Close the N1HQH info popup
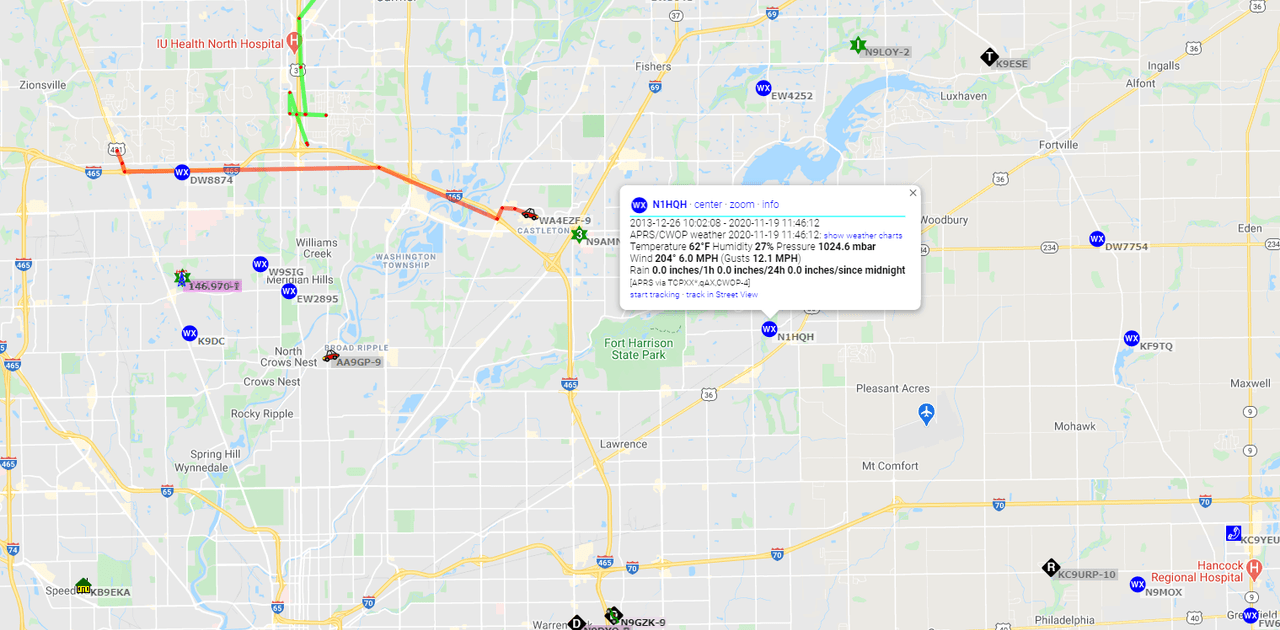Screen dimensions: 1280x630 pos(912,193)
